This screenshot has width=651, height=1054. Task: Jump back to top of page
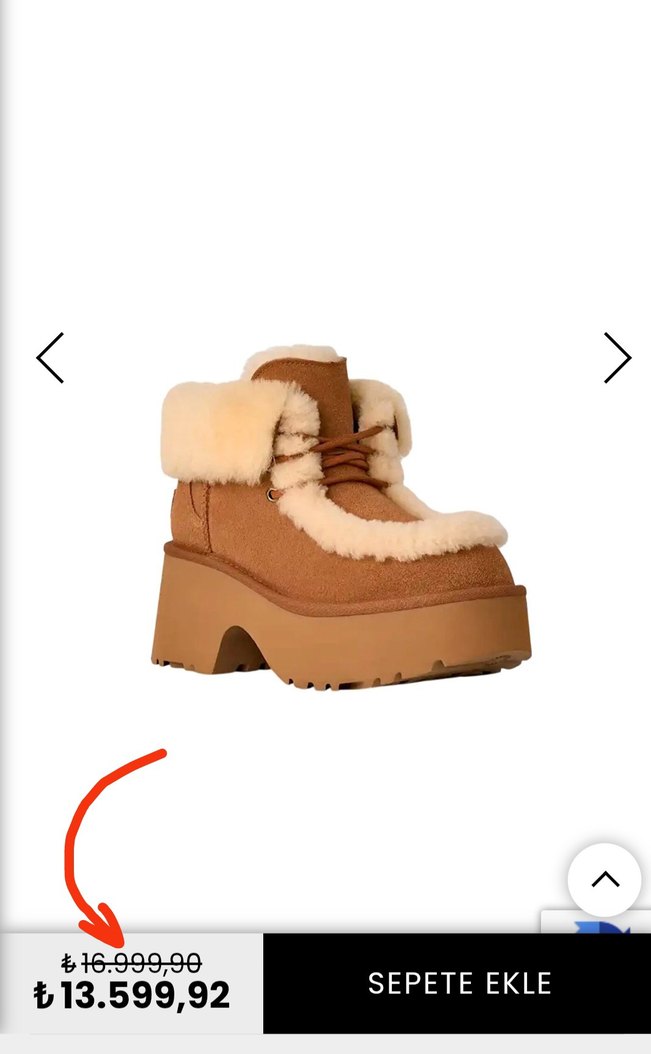604,880
